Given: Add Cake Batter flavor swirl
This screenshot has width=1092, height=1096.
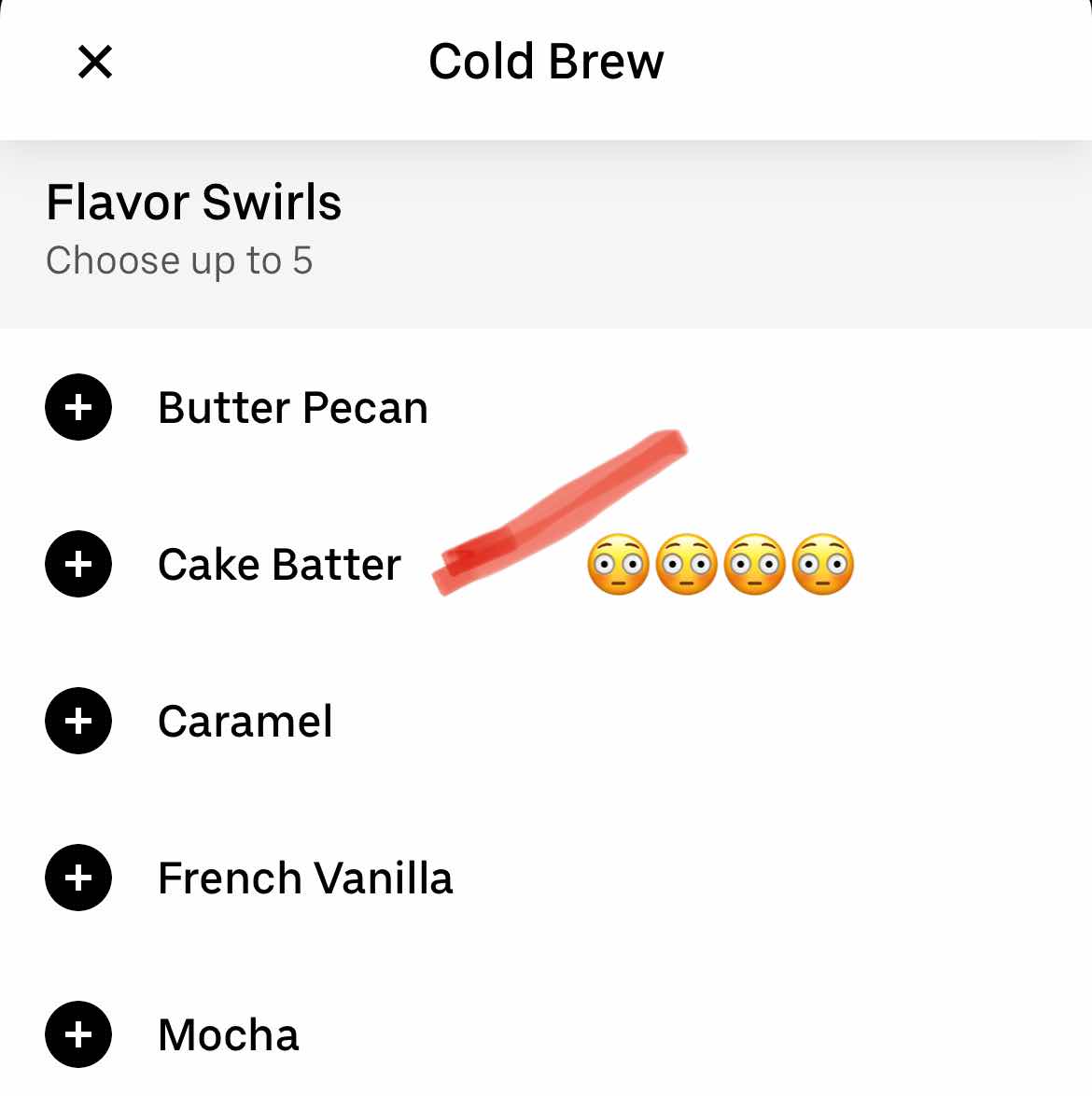Looking at the screenshot, I should (78, 565).
